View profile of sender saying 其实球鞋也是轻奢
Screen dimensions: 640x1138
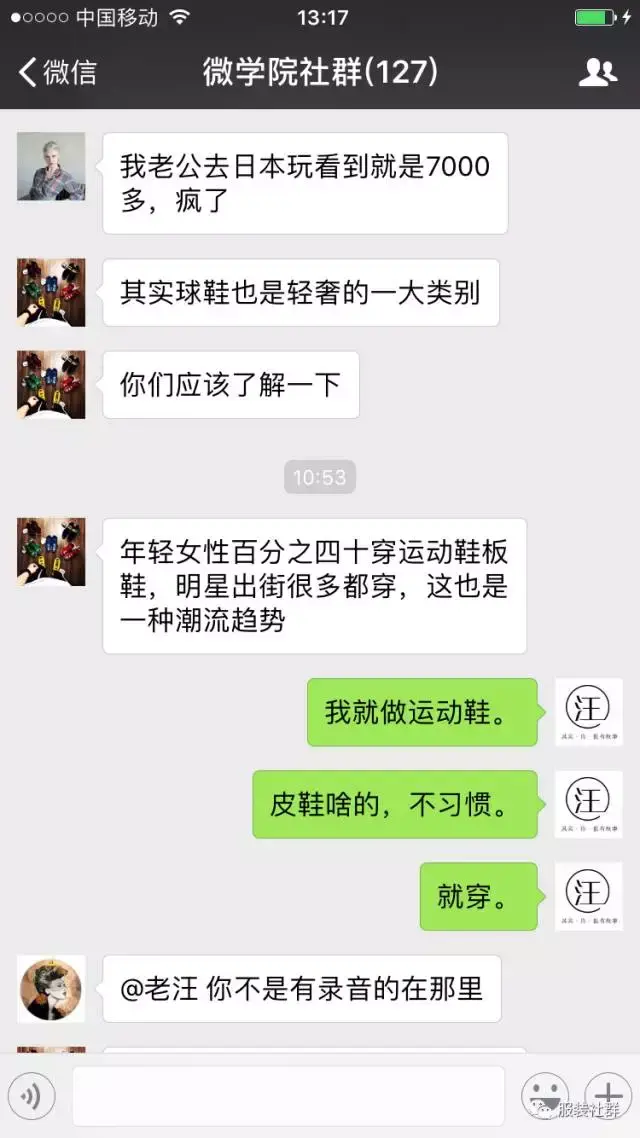(50, 292)
